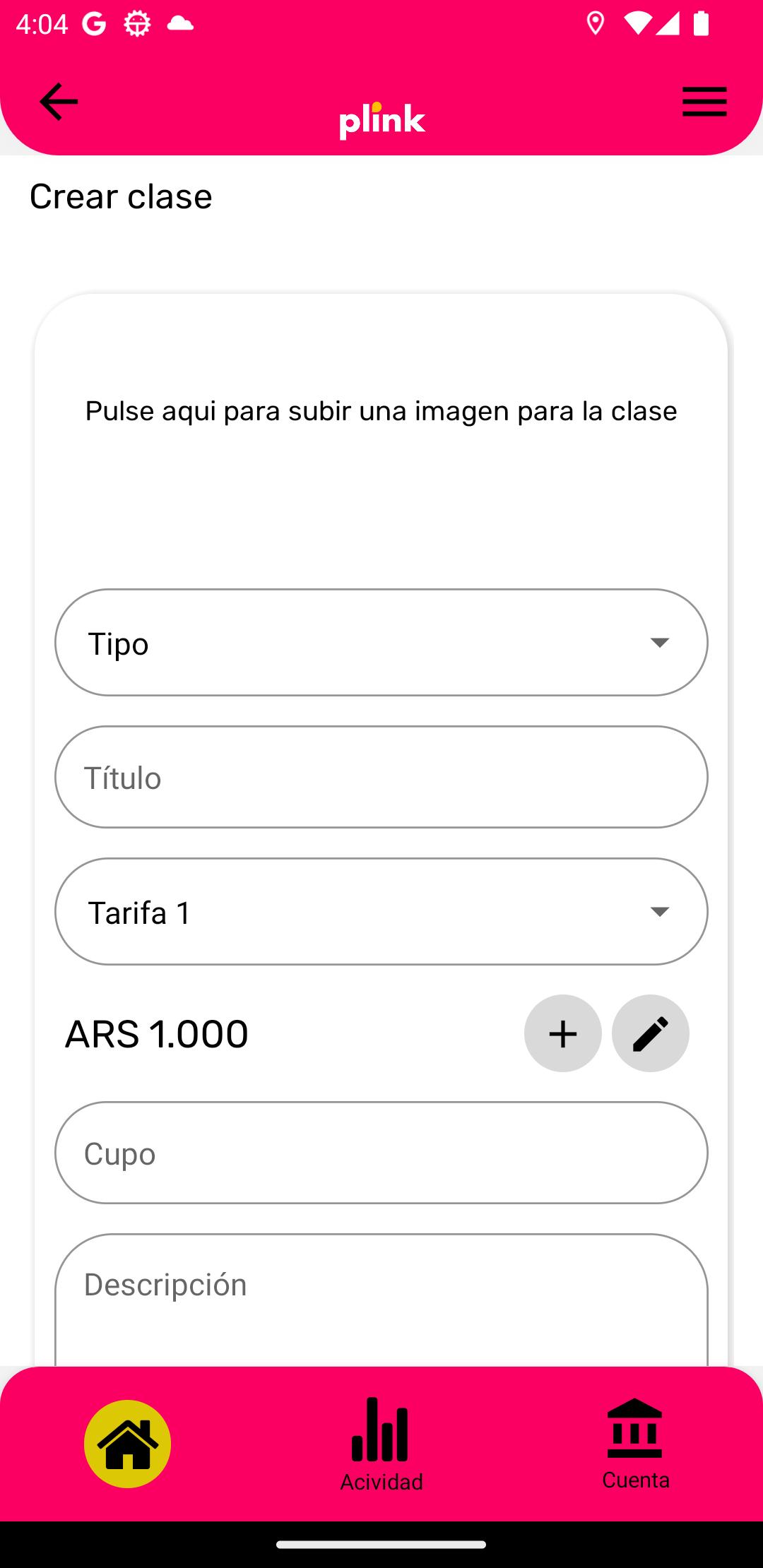Go back using the top arrow
Viewport: 763px width, 1568px height.
pos(59,102)
